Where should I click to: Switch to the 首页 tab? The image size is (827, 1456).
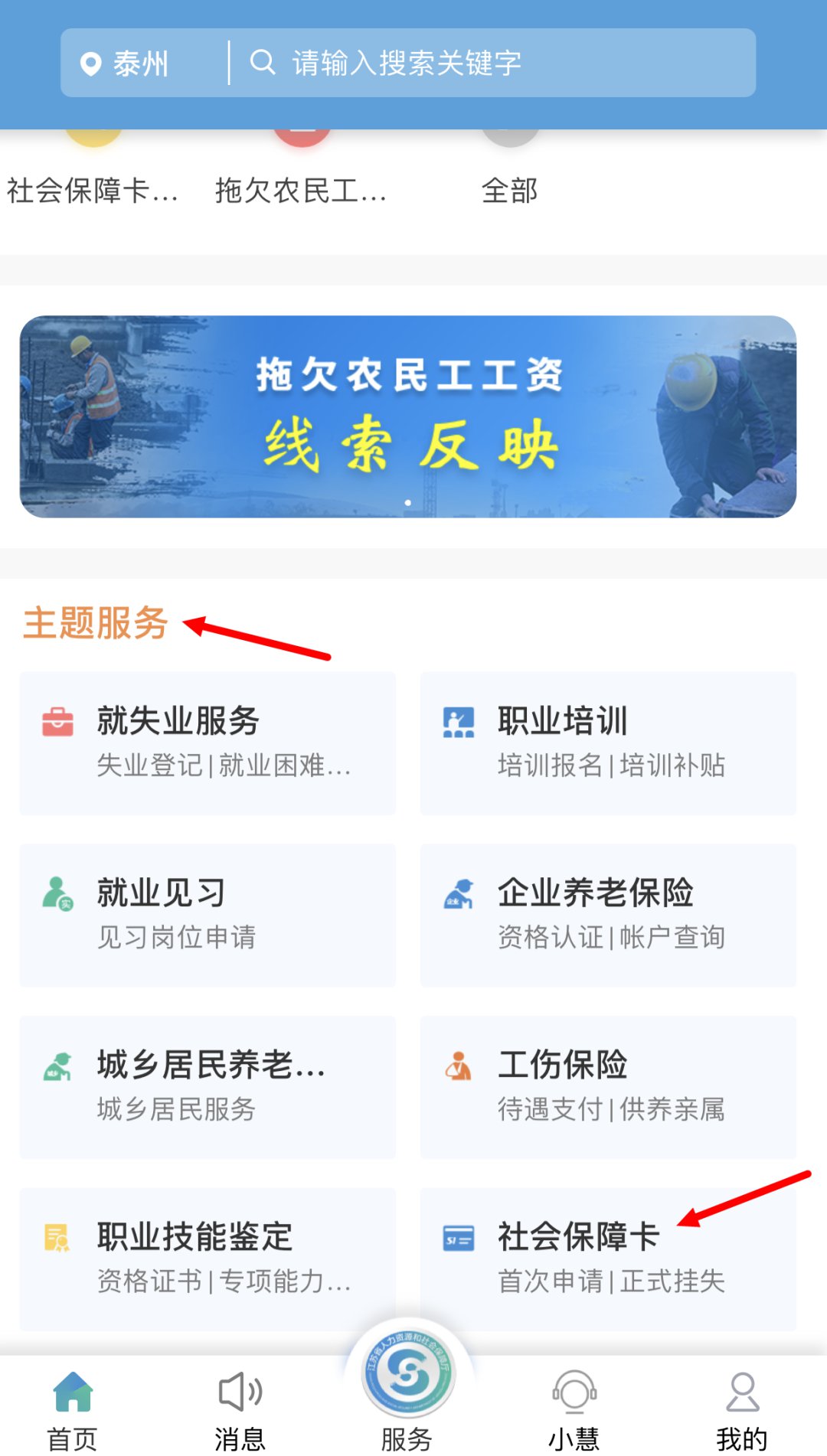73,1410
